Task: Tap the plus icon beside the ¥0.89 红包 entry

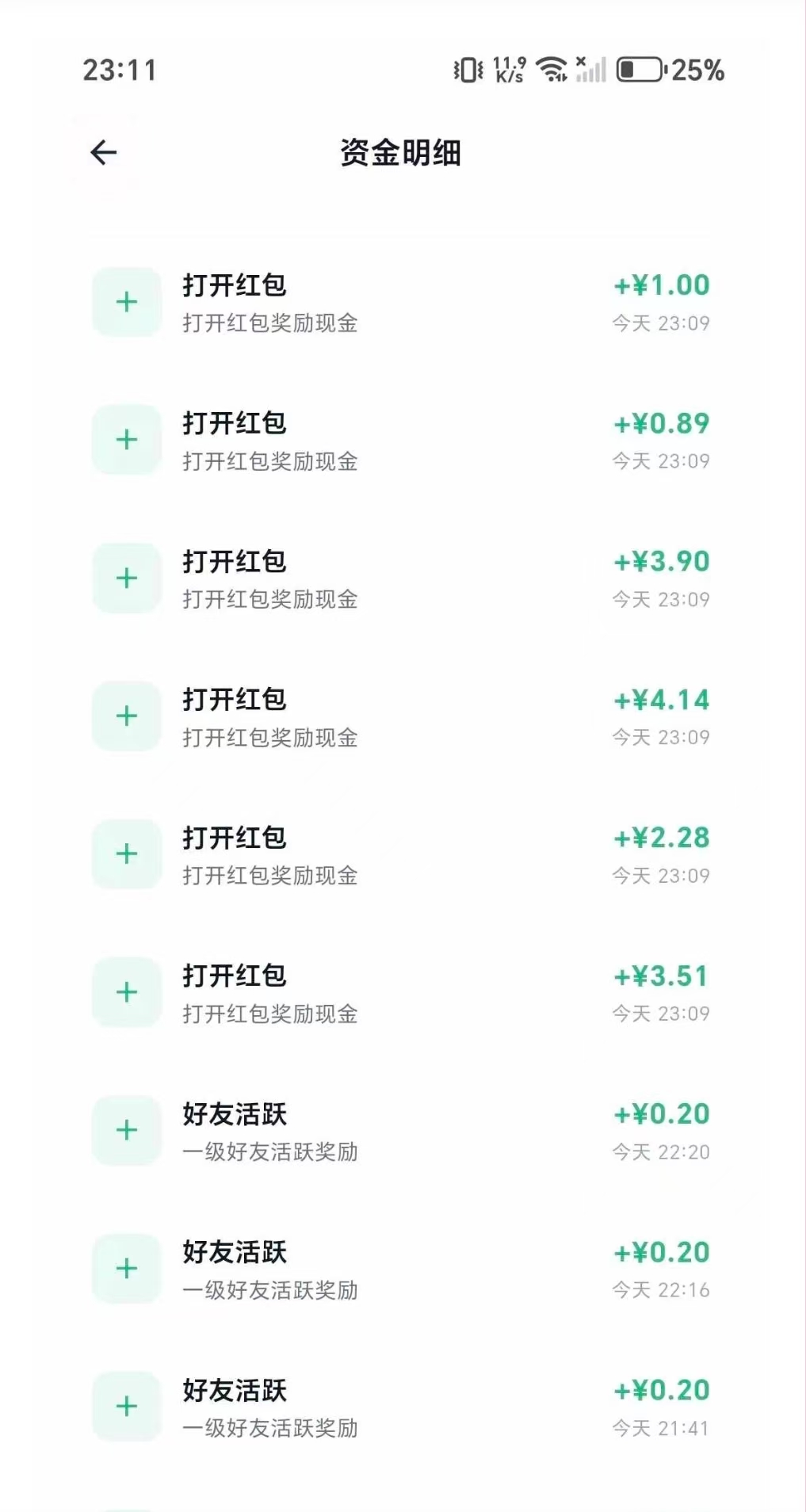Action: point(126,440)
